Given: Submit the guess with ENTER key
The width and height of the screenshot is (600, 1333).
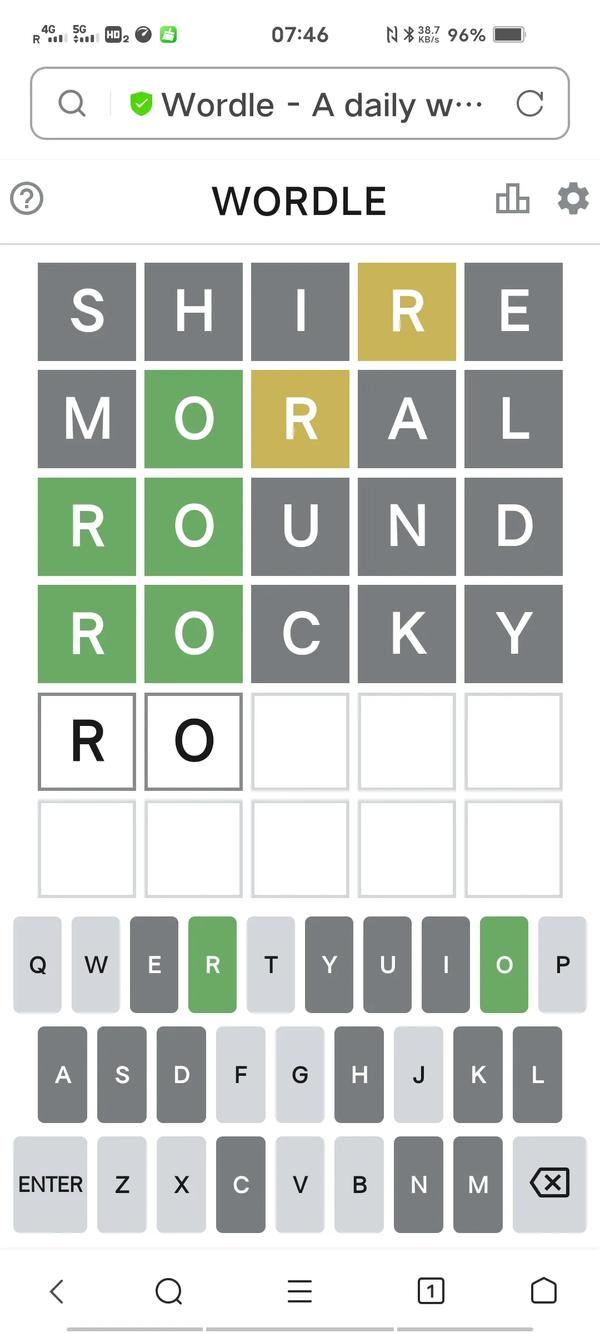Looking at the screenshot, I should coord(50,1185).
